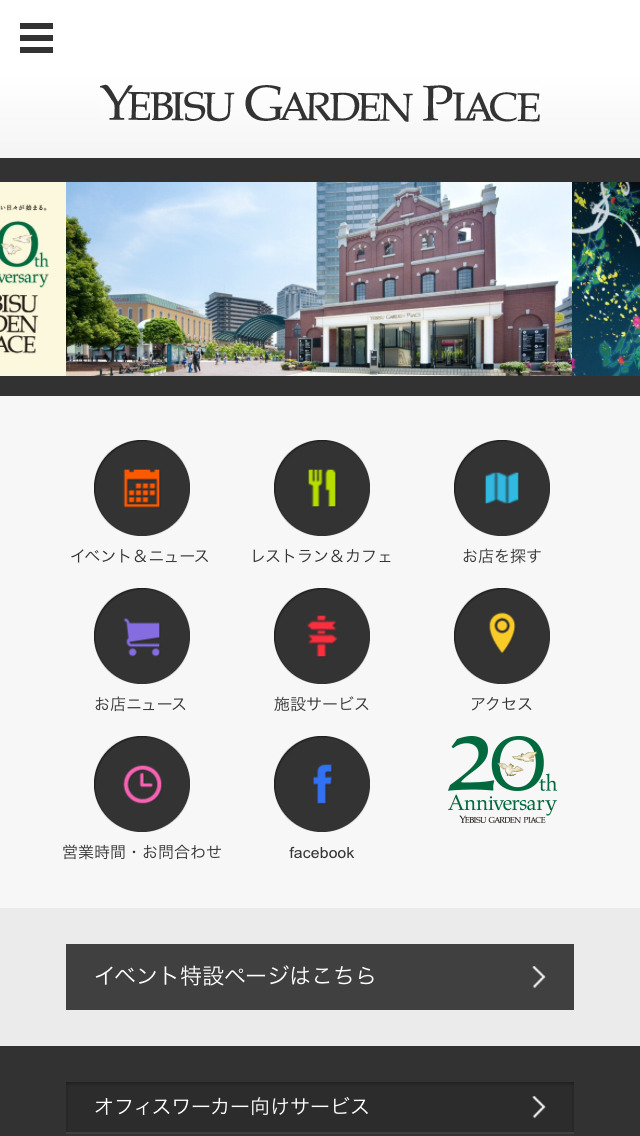View 施設サービス information
The image size is (640, 1136).
pos(321,636)
